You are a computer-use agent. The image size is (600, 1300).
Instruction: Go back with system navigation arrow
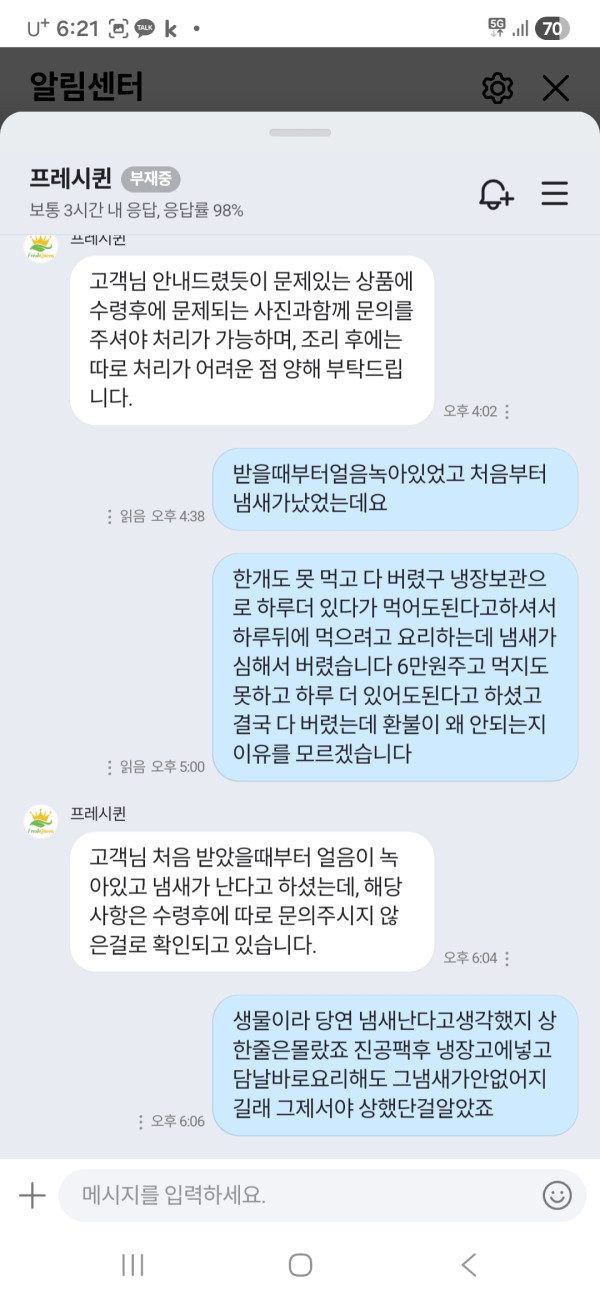468,1265
